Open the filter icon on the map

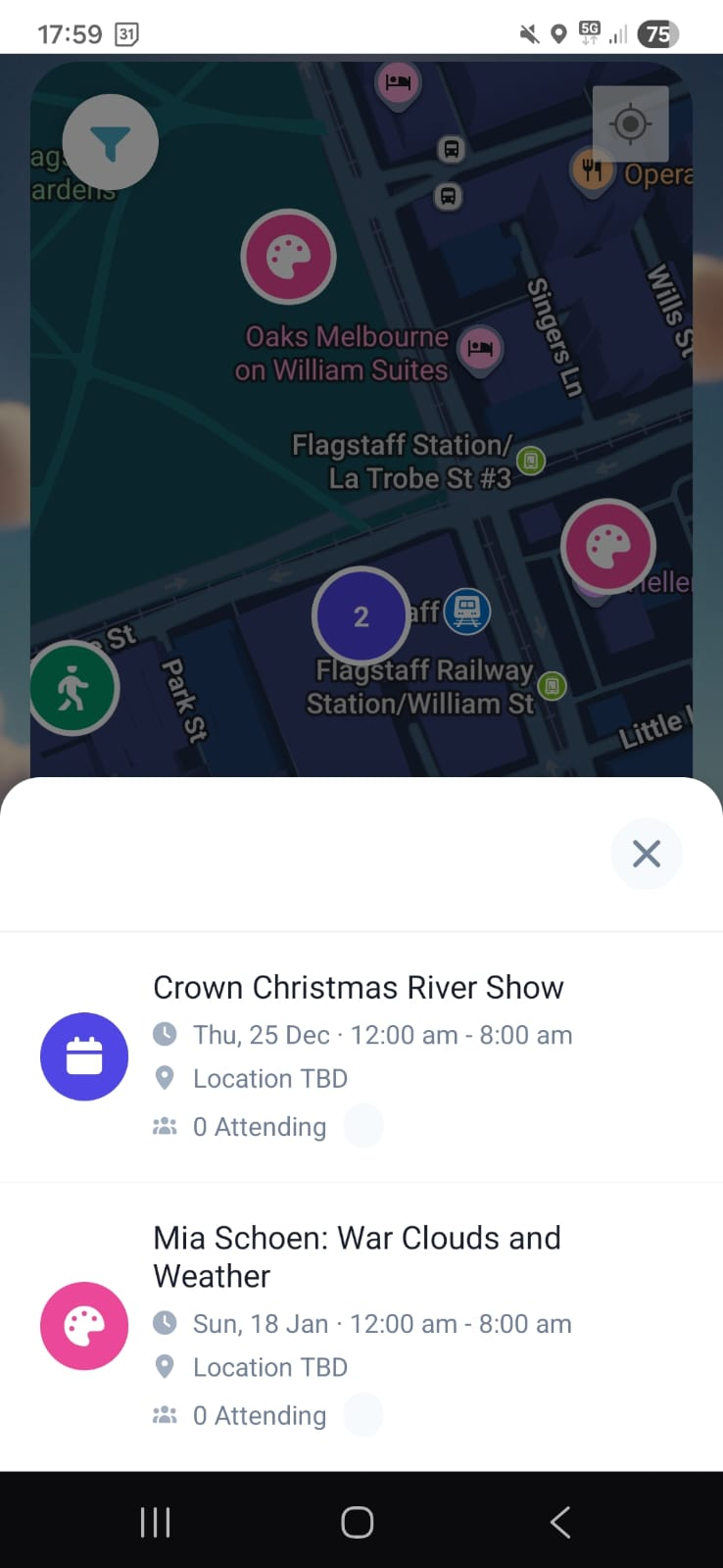tap(110, 142)
